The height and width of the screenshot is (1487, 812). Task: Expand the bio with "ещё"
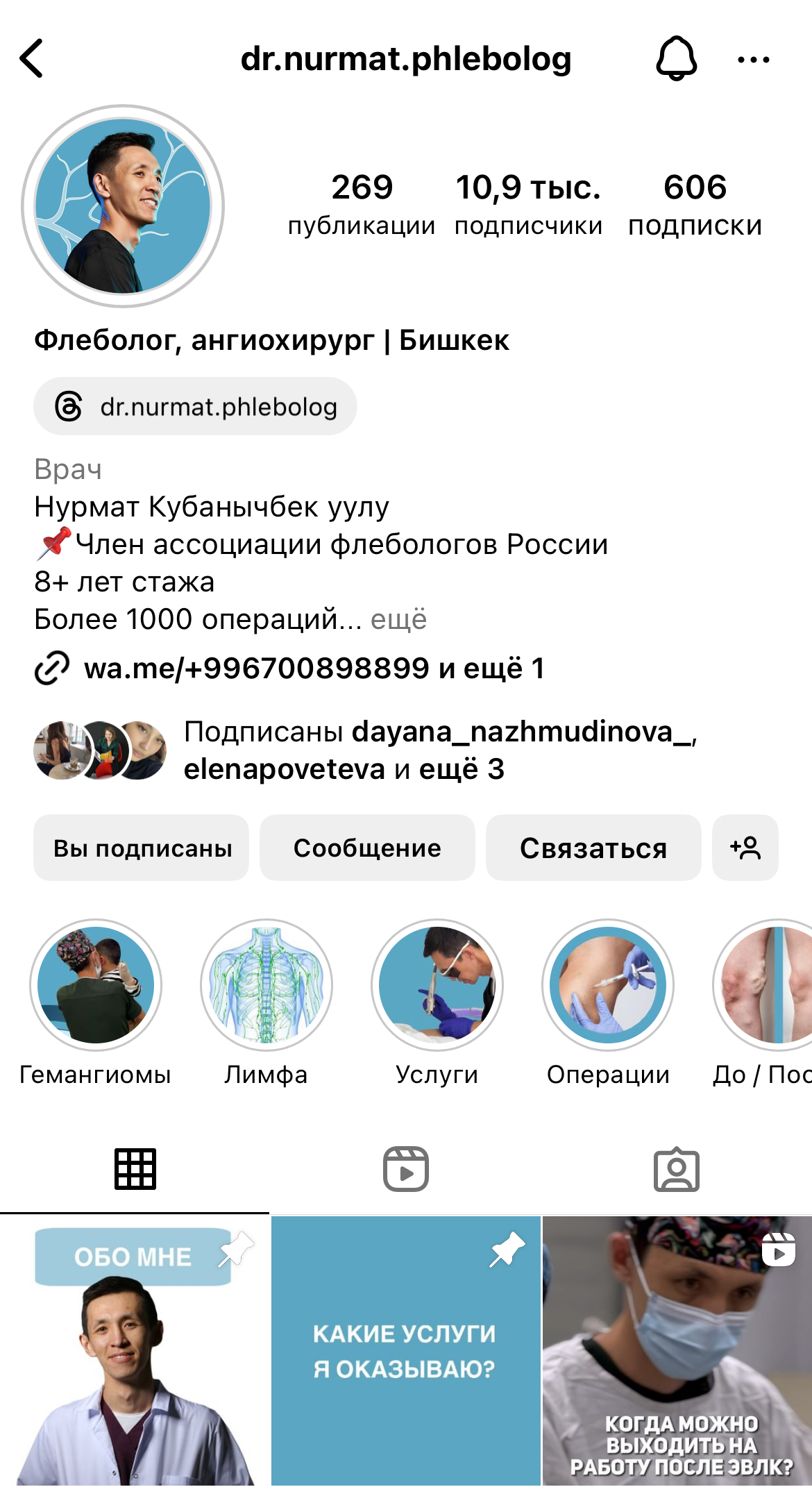(x=398, y=619)
